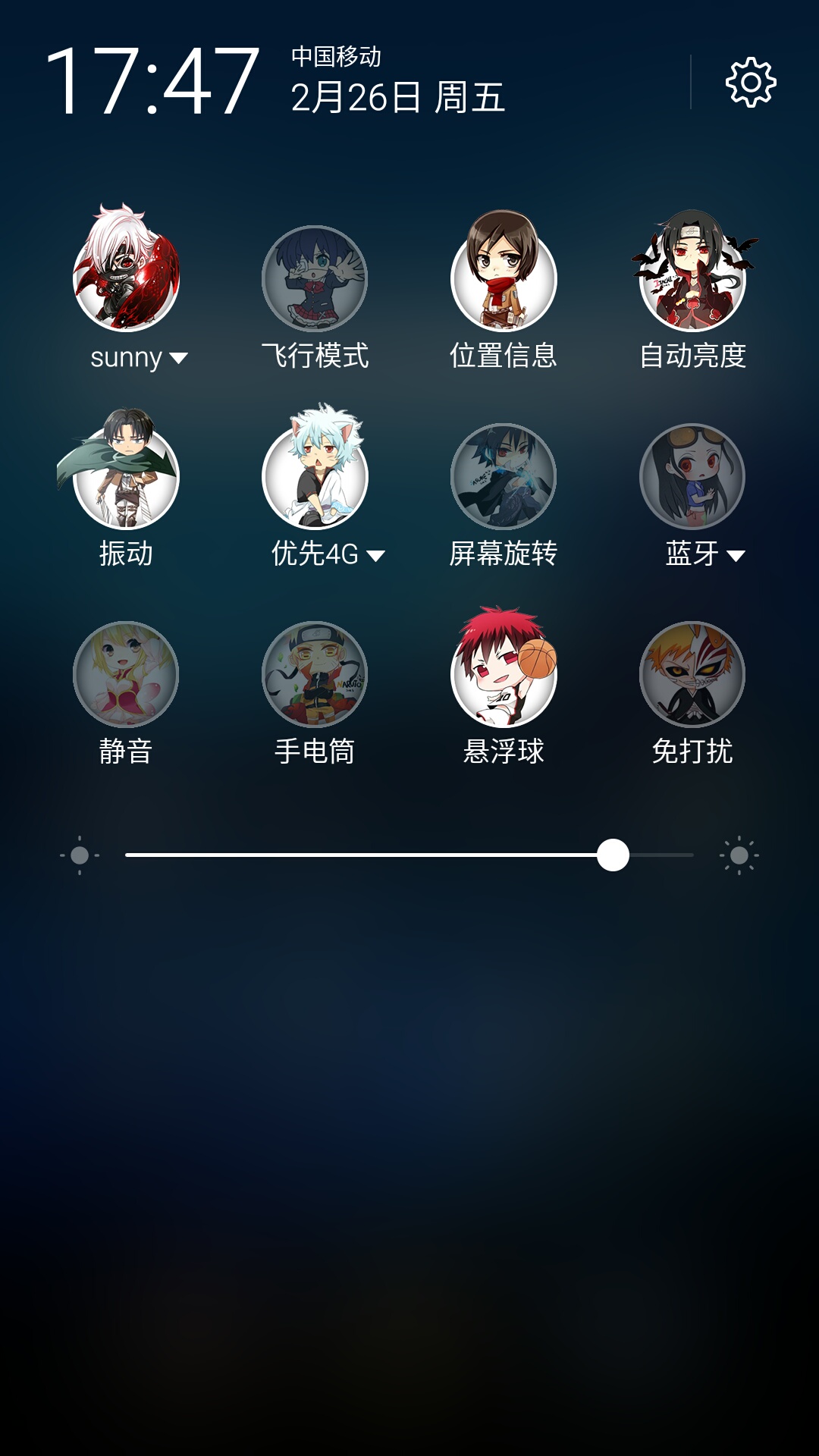This screenshot has width=819, height=1456.
Task: Tap the brightness slider track
Action: [x=409, y=855]
